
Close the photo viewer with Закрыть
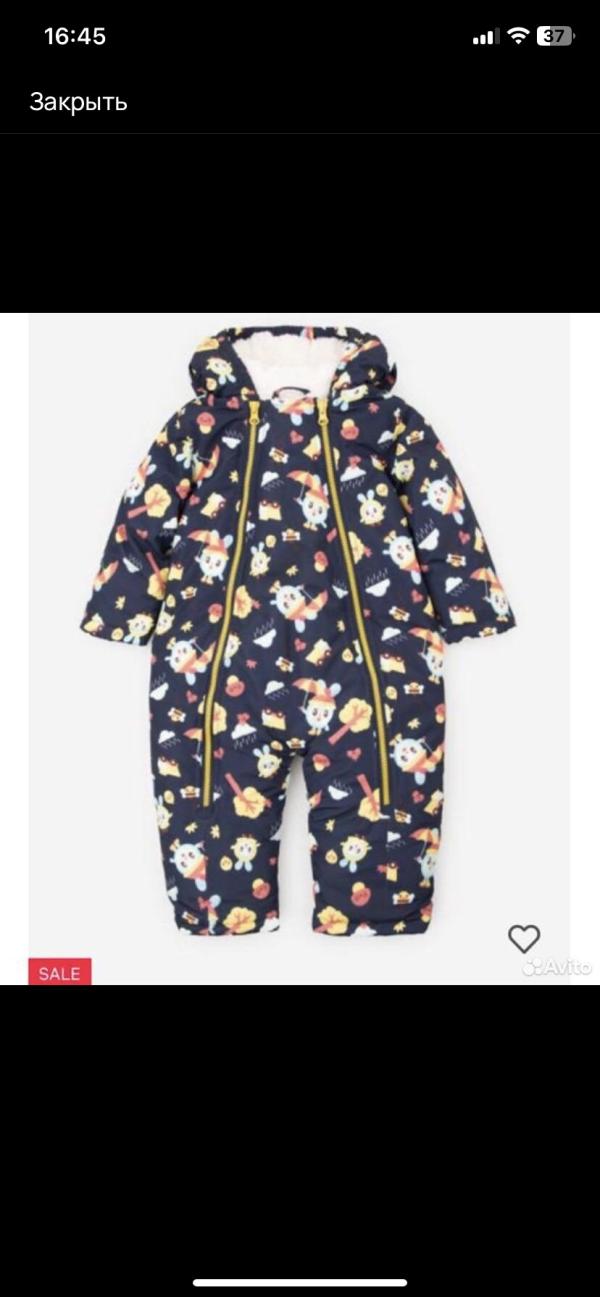coord(78,102)
